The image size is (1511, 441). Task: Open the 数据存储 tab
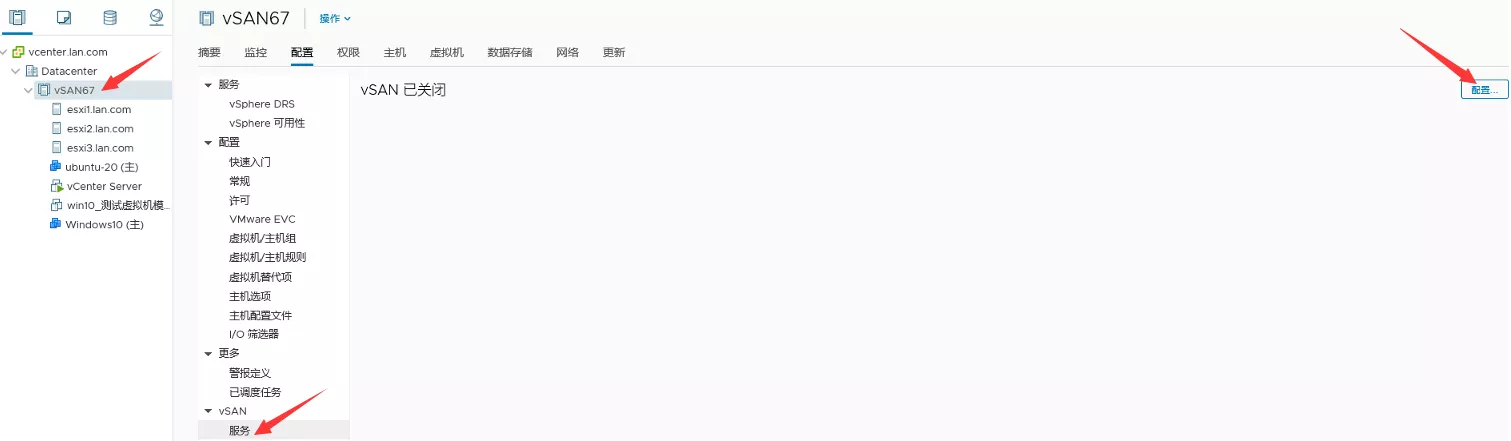509,52
